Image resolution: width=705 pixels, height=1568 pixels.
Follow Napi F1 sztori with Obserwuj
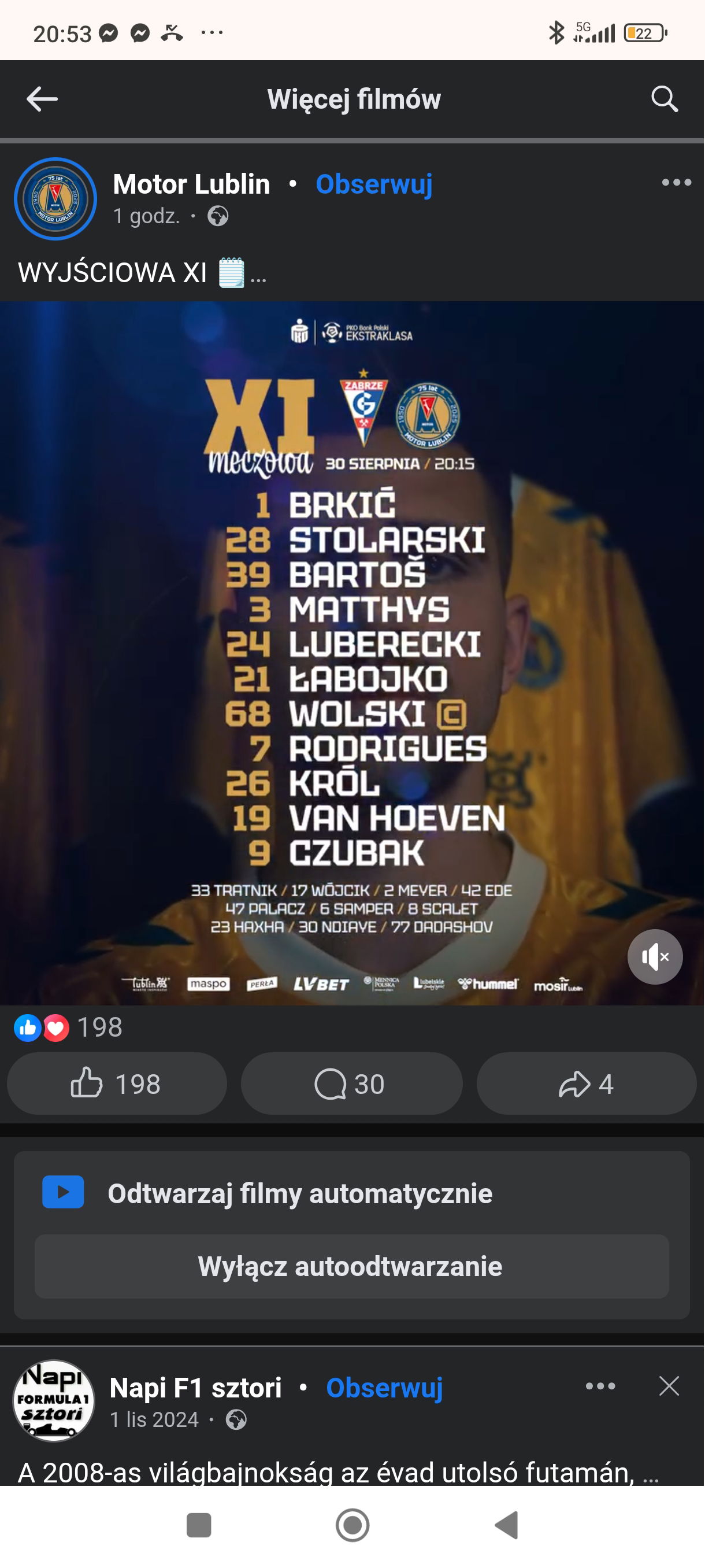coord(384,1388)
